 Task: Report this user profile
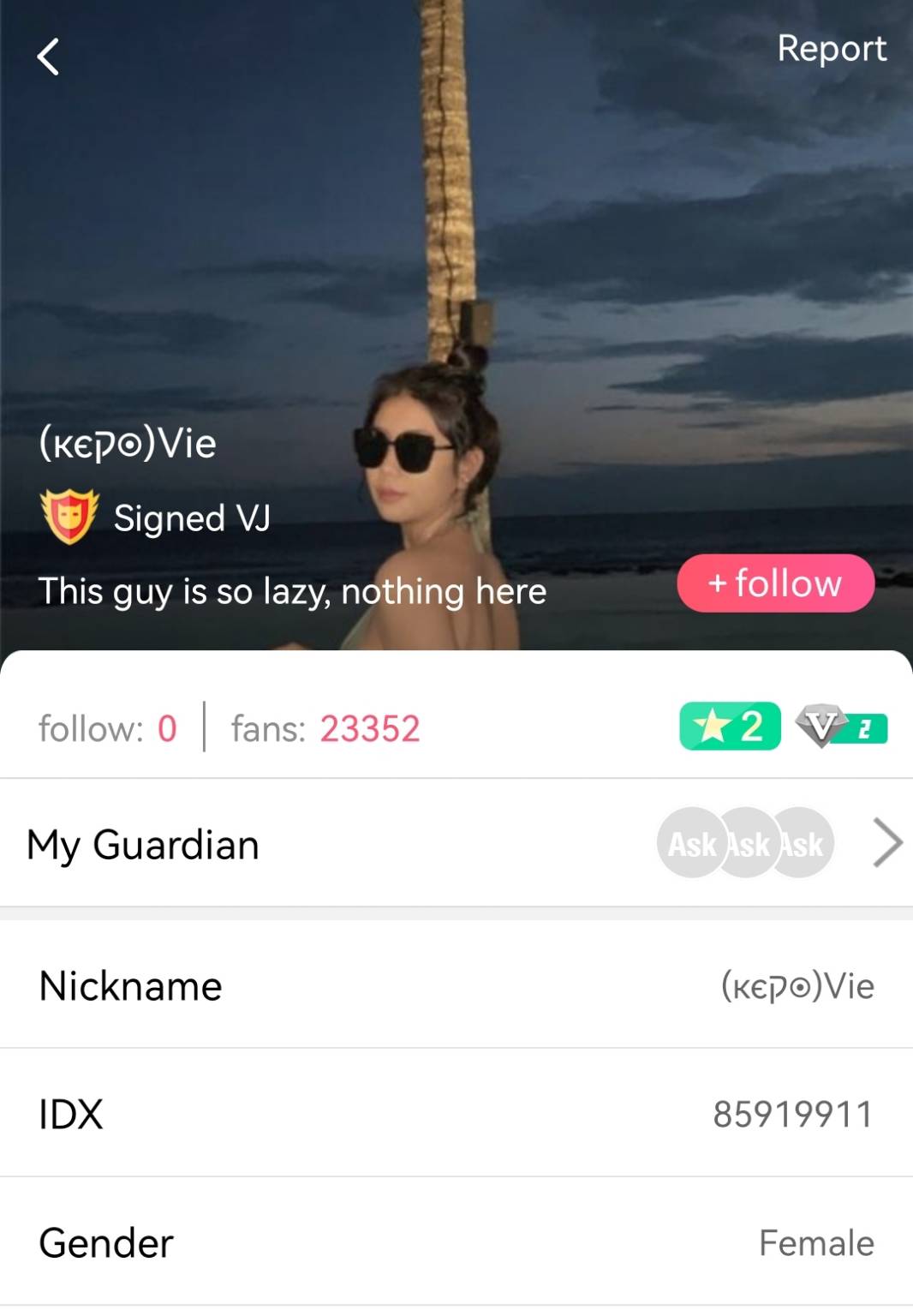(x=831, y=49)
